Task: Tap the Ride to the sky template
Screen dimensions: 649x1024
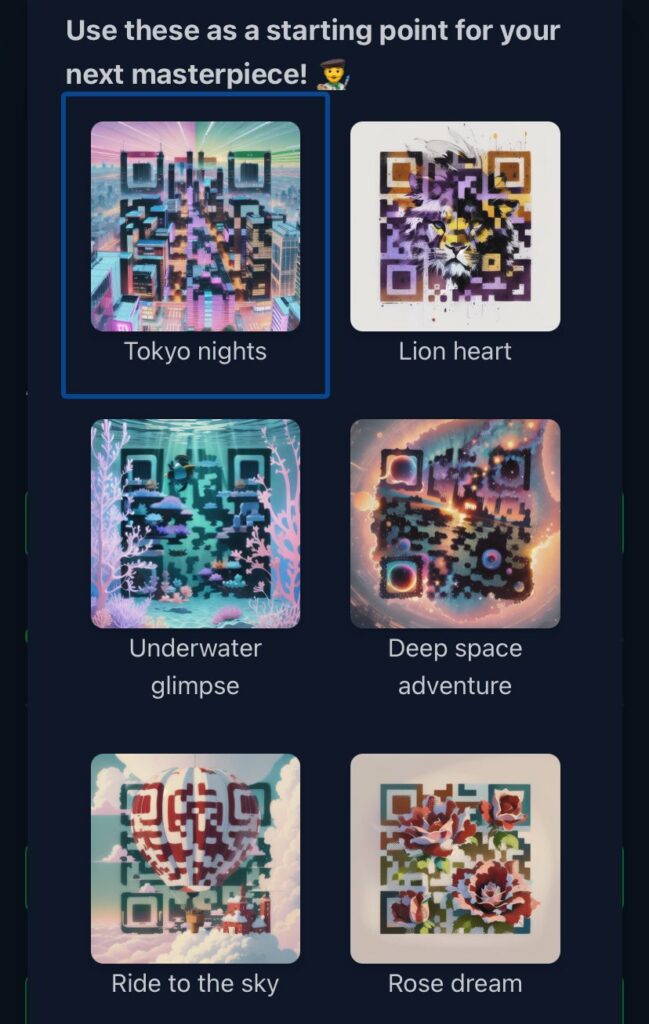Action: coord(195,858)
